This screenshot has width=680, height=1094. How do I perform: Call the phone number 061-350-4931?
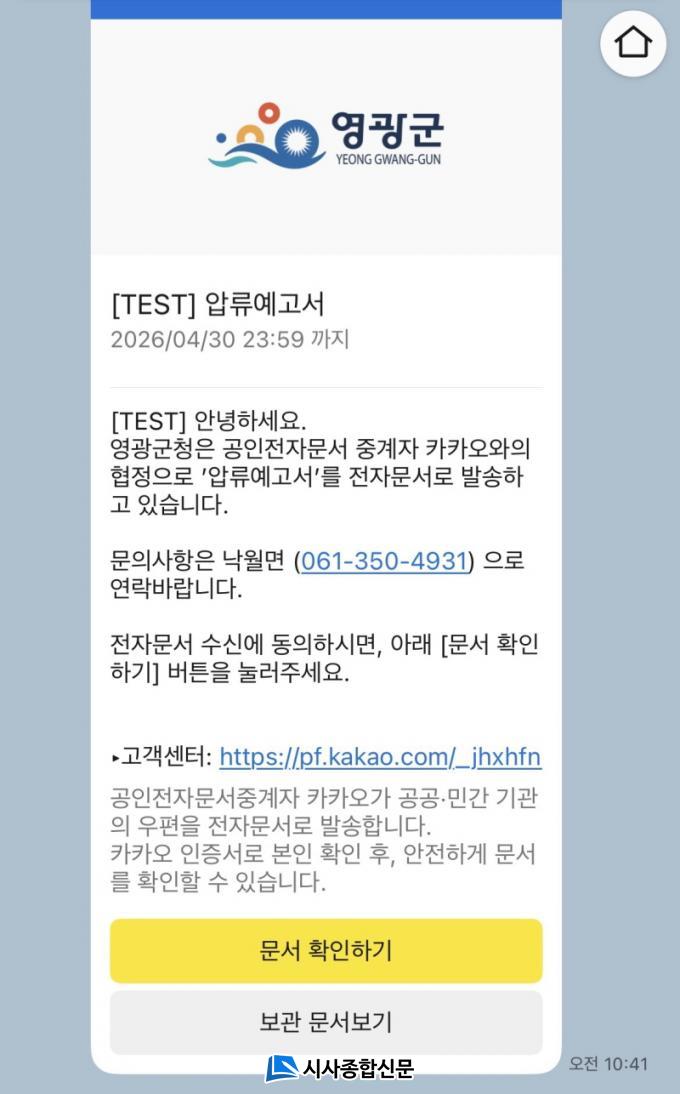click(x=385, y=561)
